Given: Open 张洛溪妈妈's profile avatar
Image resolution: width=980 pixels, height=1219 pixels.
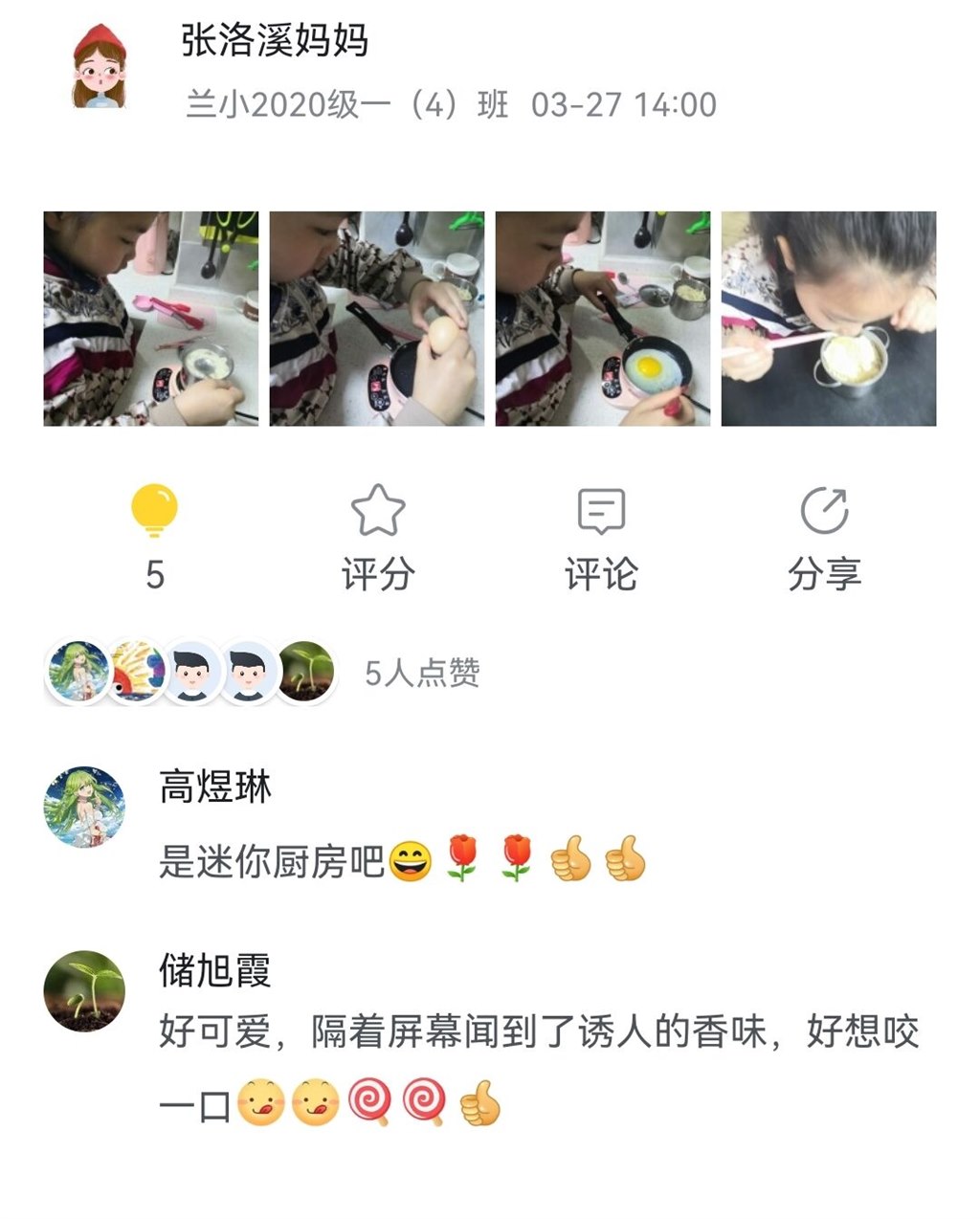Looking at the screenshot, I should click(99, 67).
